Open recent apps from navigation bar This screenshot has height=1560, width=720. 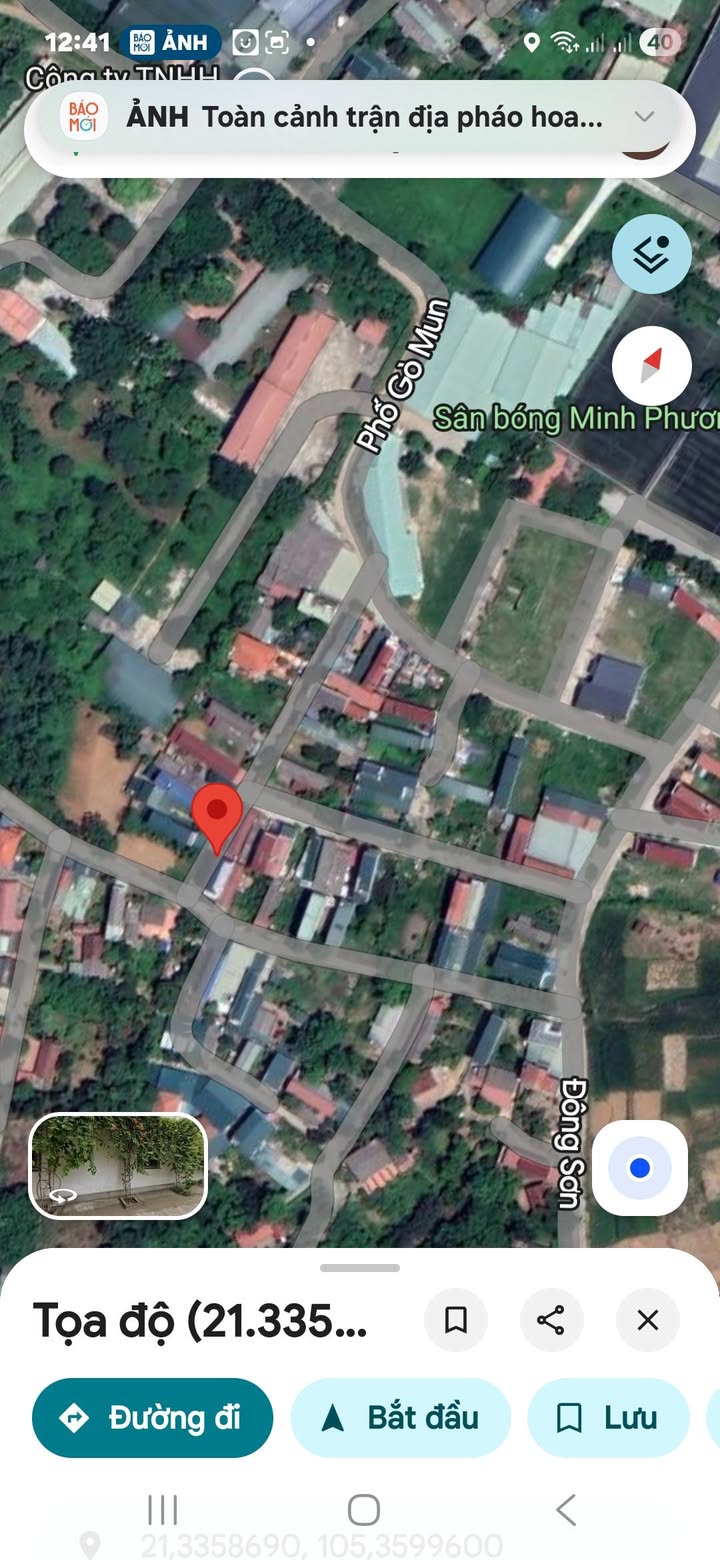coord(162,1509)
